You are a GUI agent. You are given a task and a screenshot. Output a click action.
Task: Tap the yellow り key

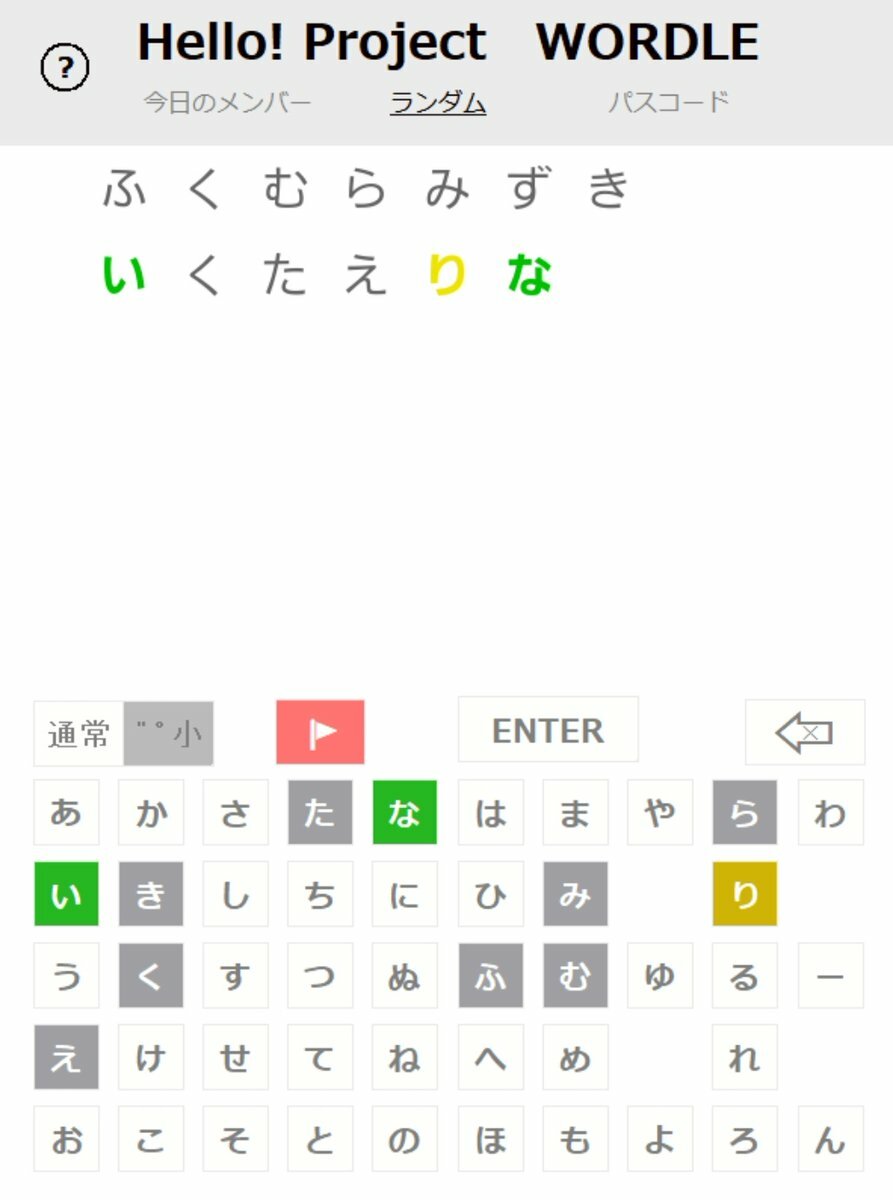click(744, 894)
